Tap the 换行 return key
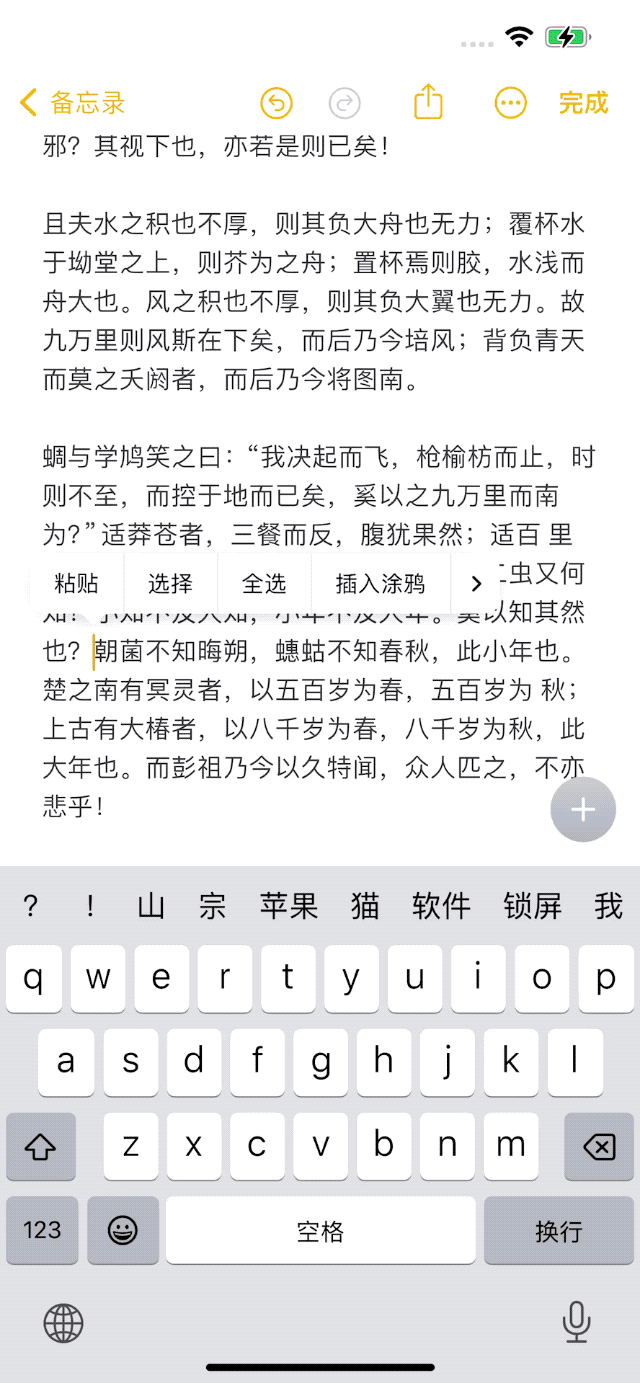Image resolution: width=640 pixels, height=1383 pixels. (x=559, y=1230)
